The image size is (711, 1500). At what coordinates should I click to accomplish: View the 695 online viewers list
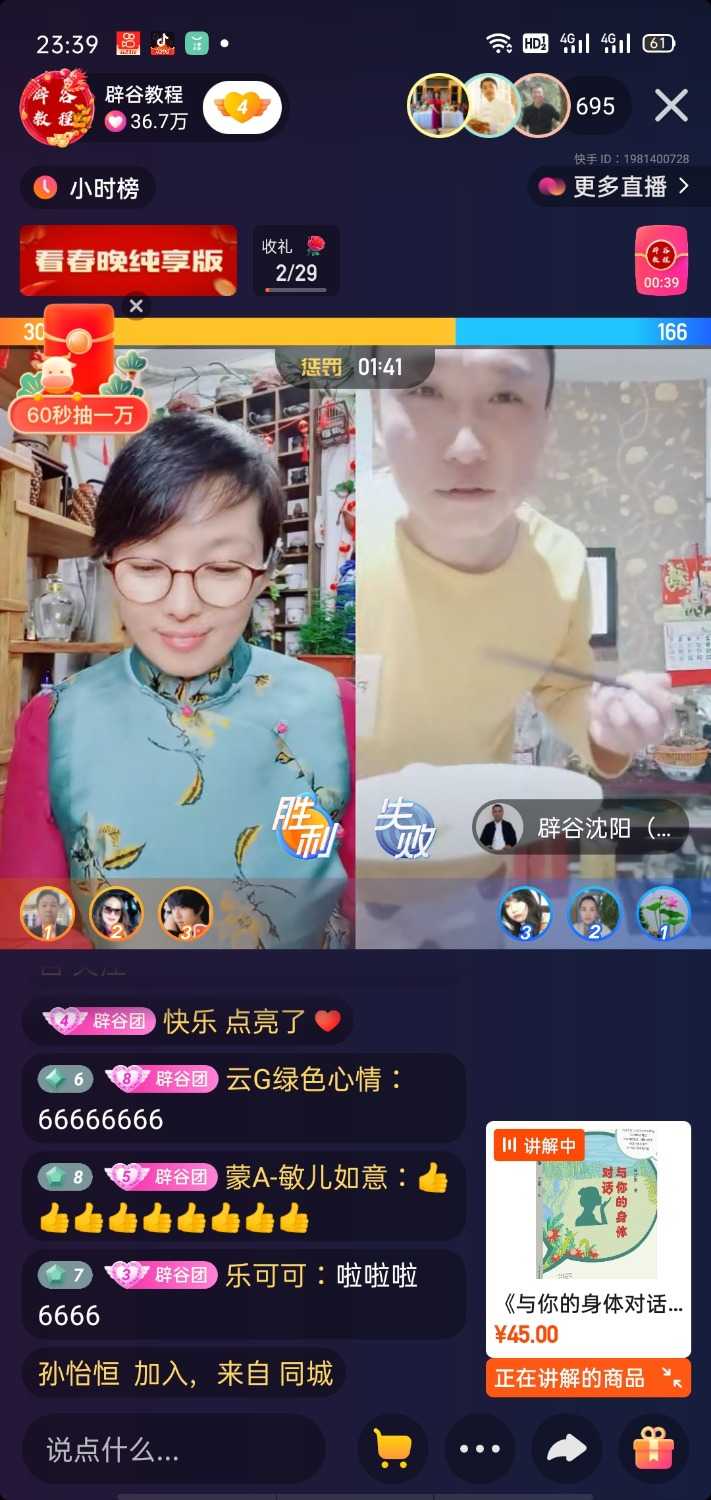[595, 106]
